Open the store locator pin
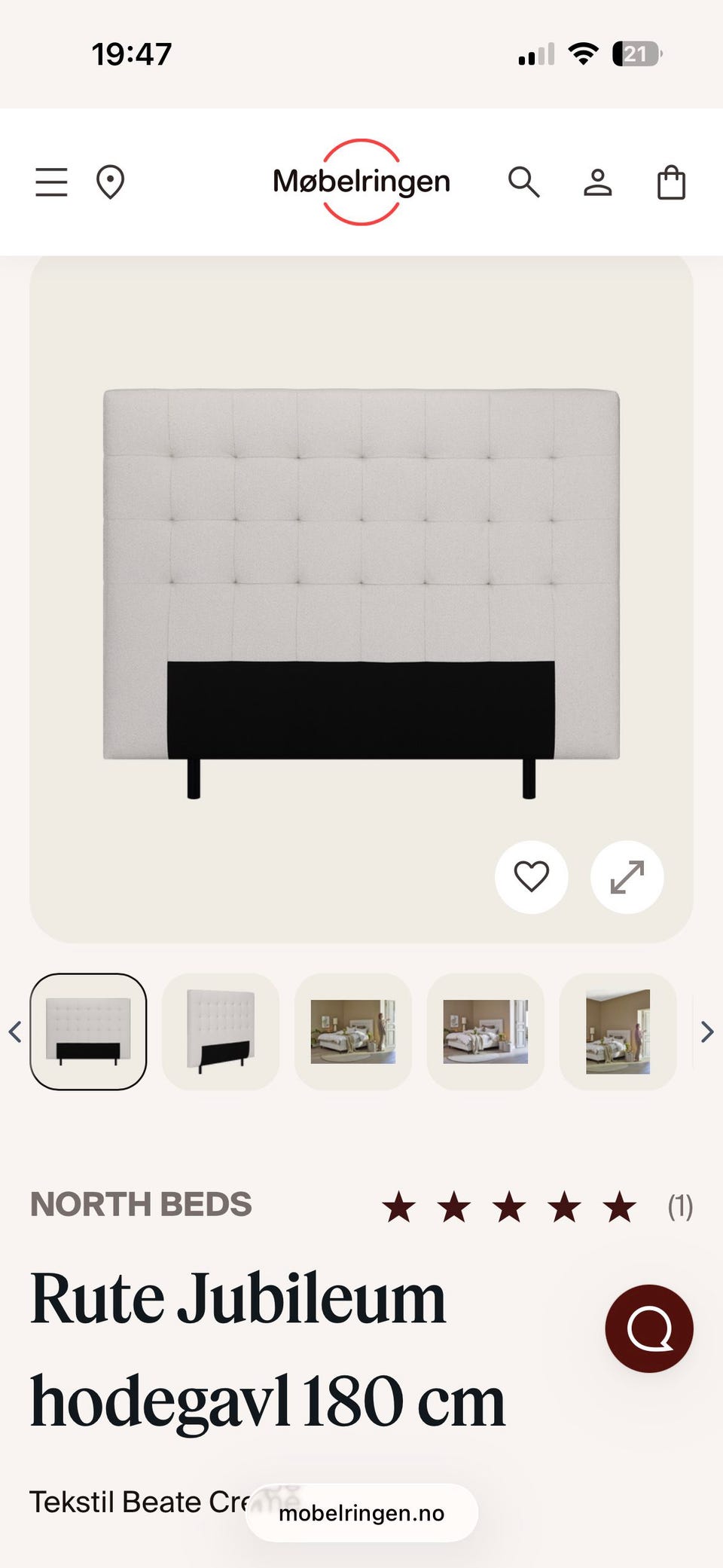 [x=110, y=182]
